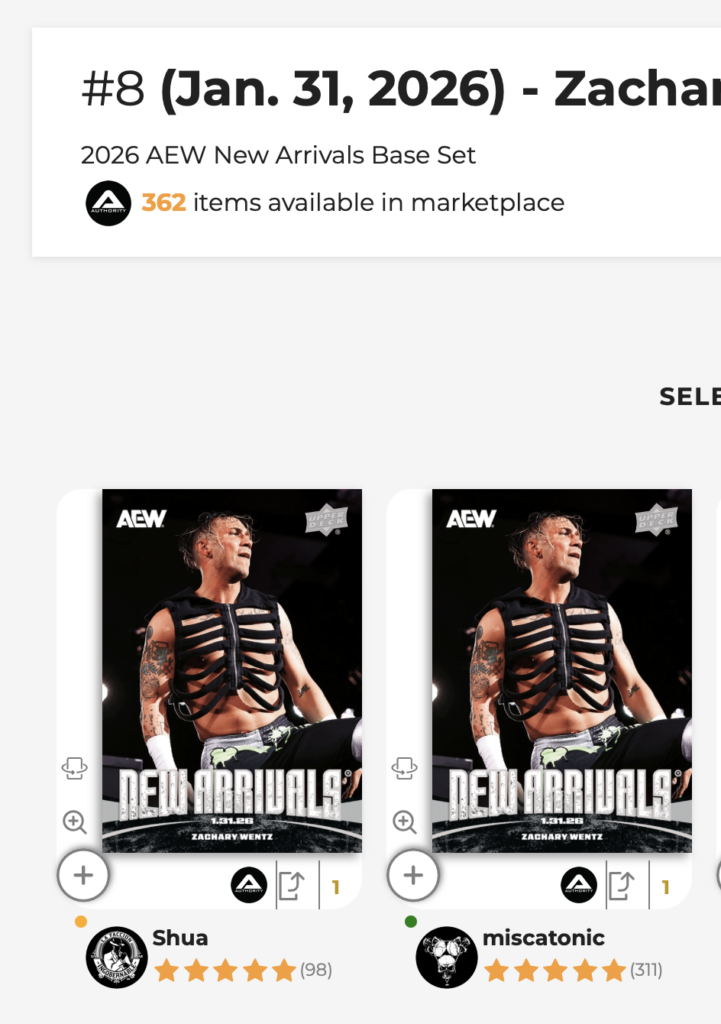View miscatonic's seller profile
Image resolution: width=721 pixels, height=1024 pixels.
(543, 938)
